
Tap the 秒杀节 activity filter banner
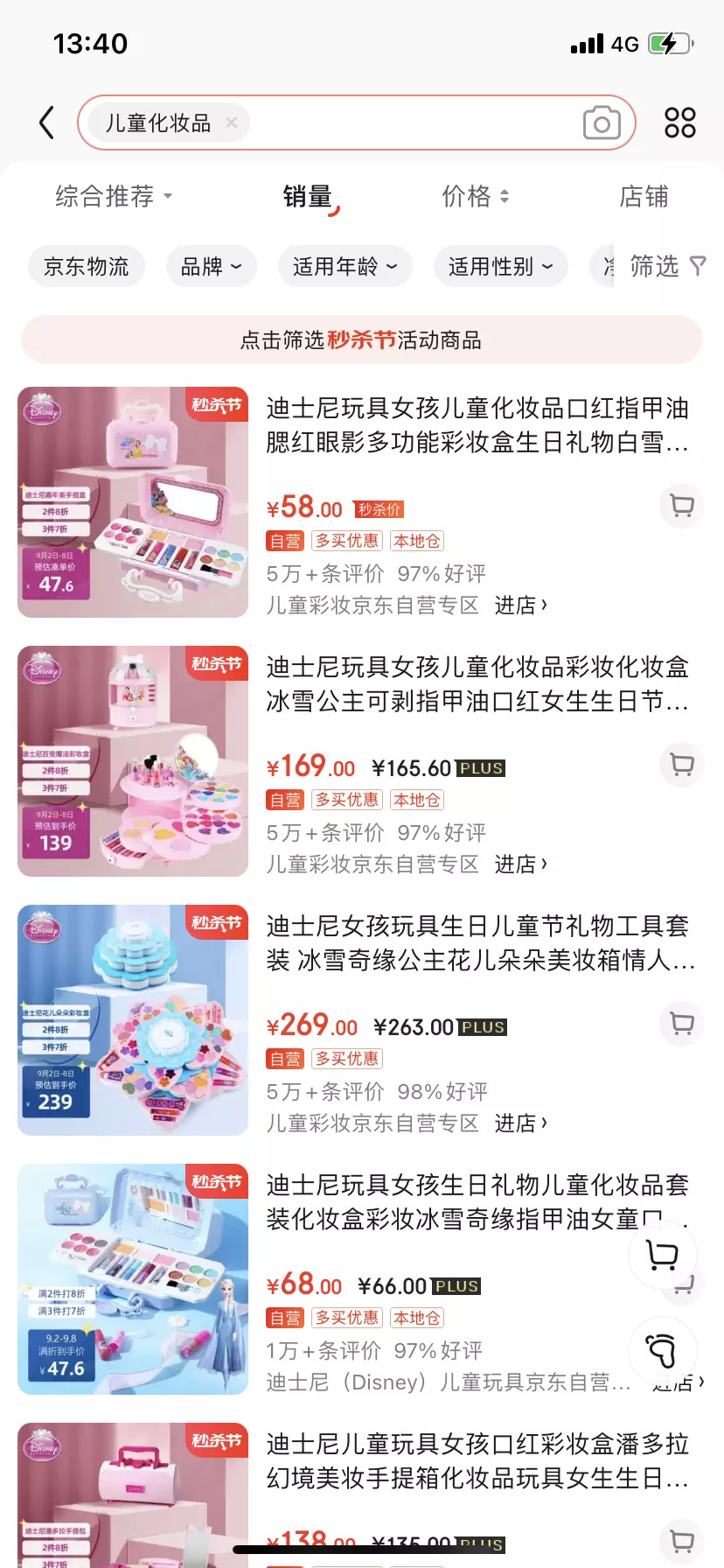[x=361, y=339]
